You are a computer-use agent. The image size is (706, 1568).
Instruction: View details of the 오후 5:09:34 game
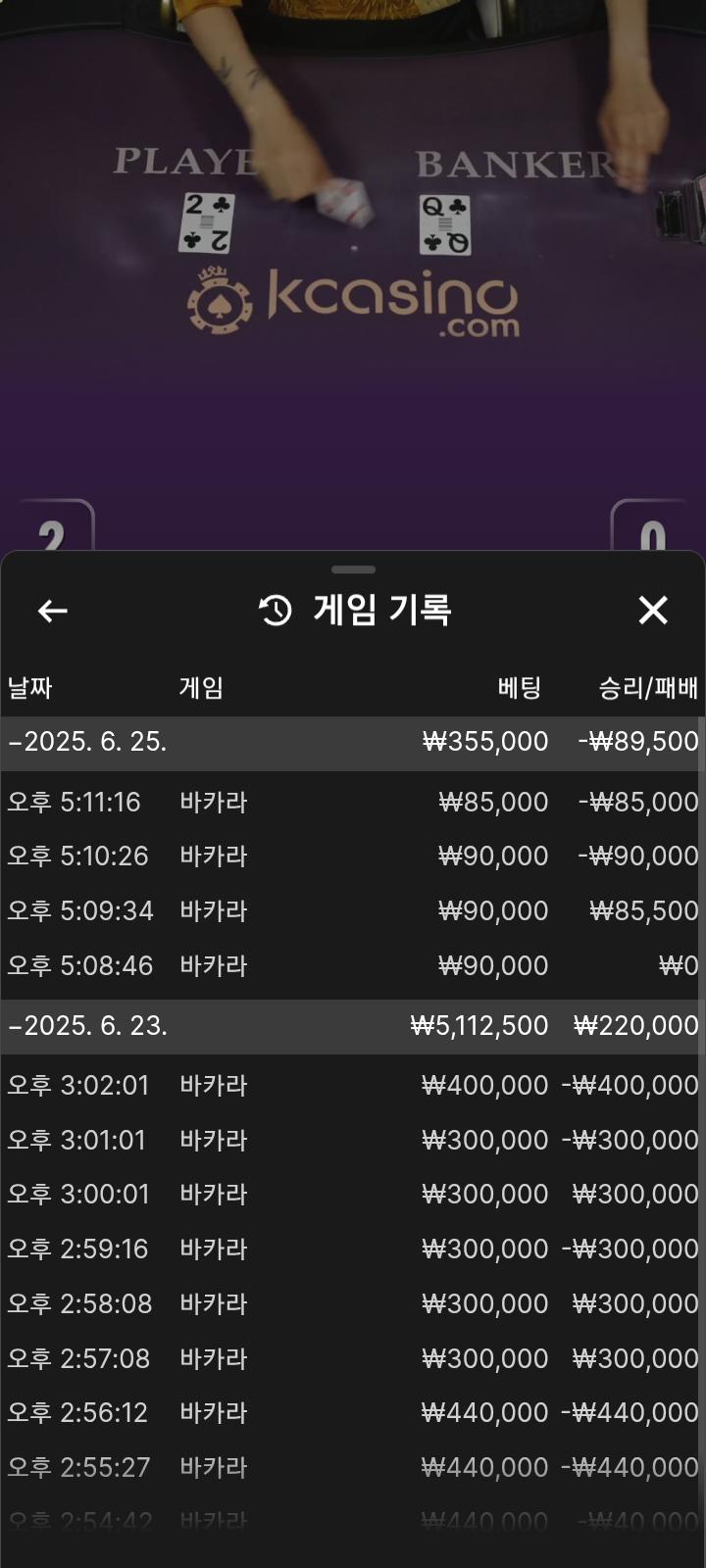(x=351, y=911)
